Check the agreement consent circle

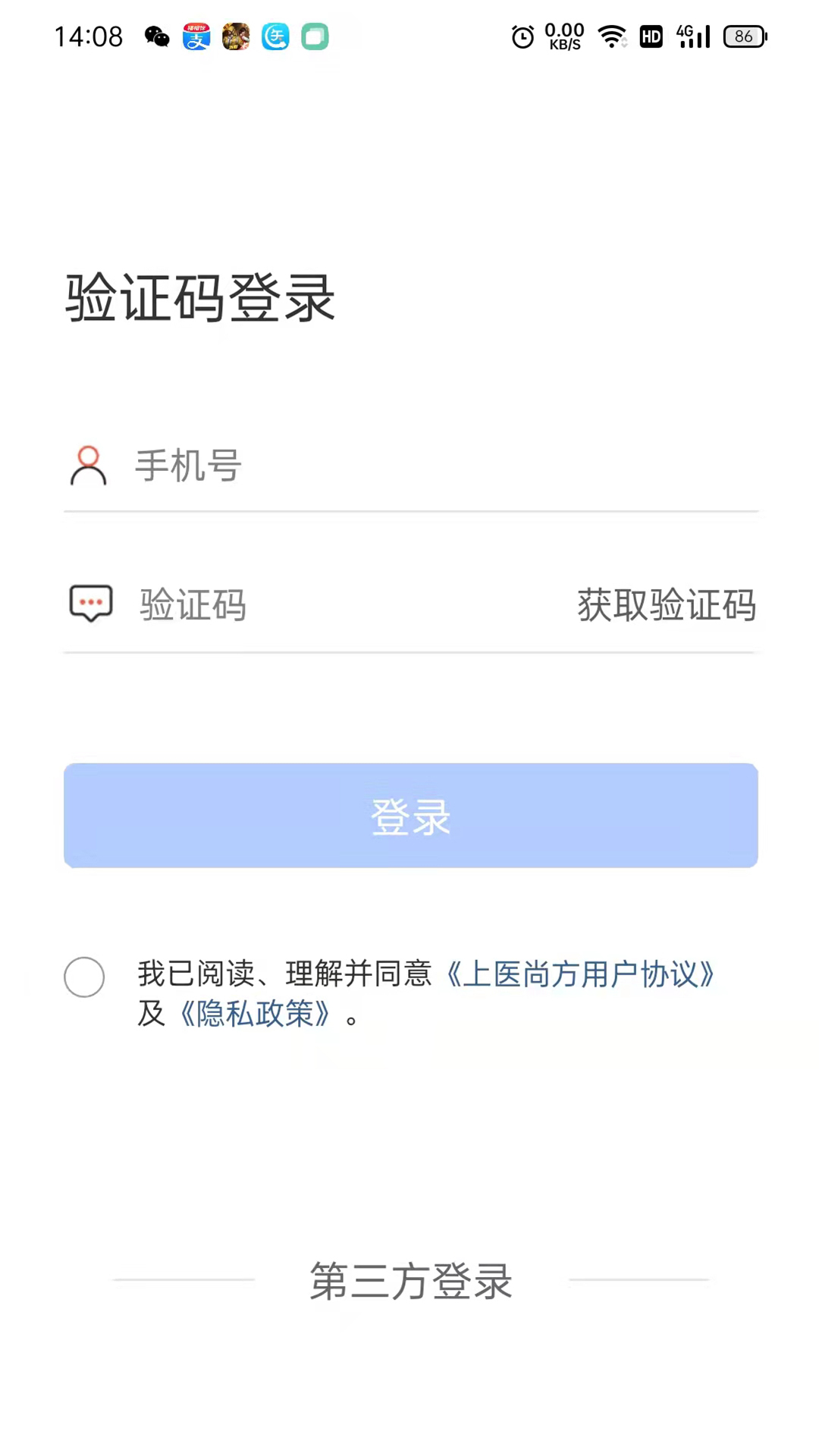pyautogui.click(x=84, y=977)
